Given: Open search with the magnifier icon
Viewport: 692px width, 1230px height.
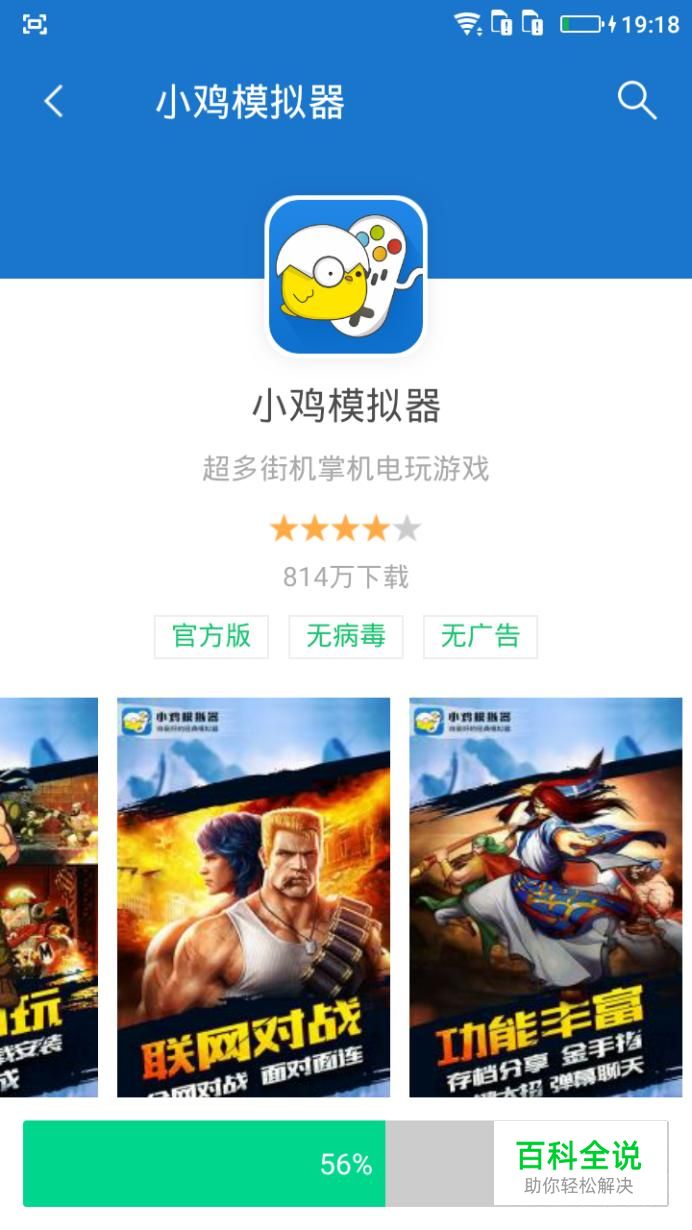Looking at the screenshot, I should 636,101.
